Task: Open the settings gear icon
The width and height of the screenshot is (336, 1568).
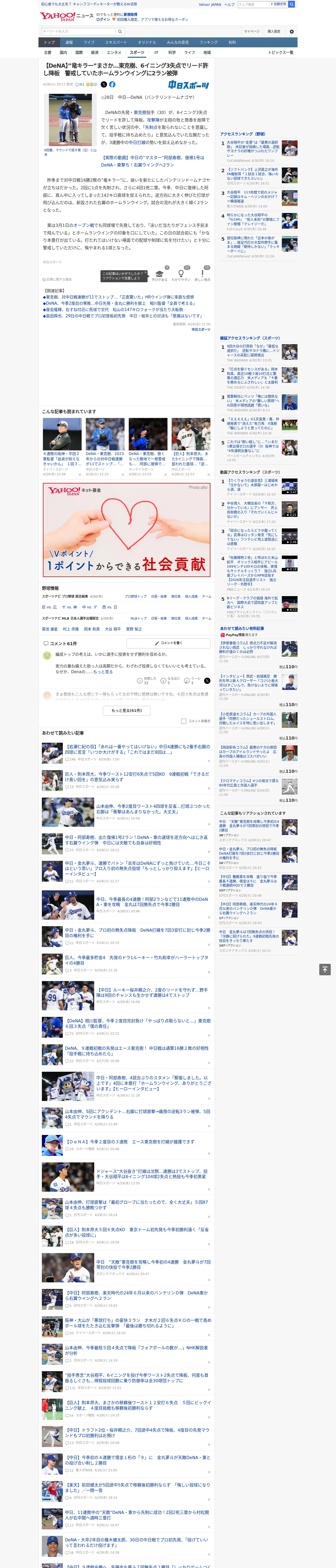Action: point(292,31)
